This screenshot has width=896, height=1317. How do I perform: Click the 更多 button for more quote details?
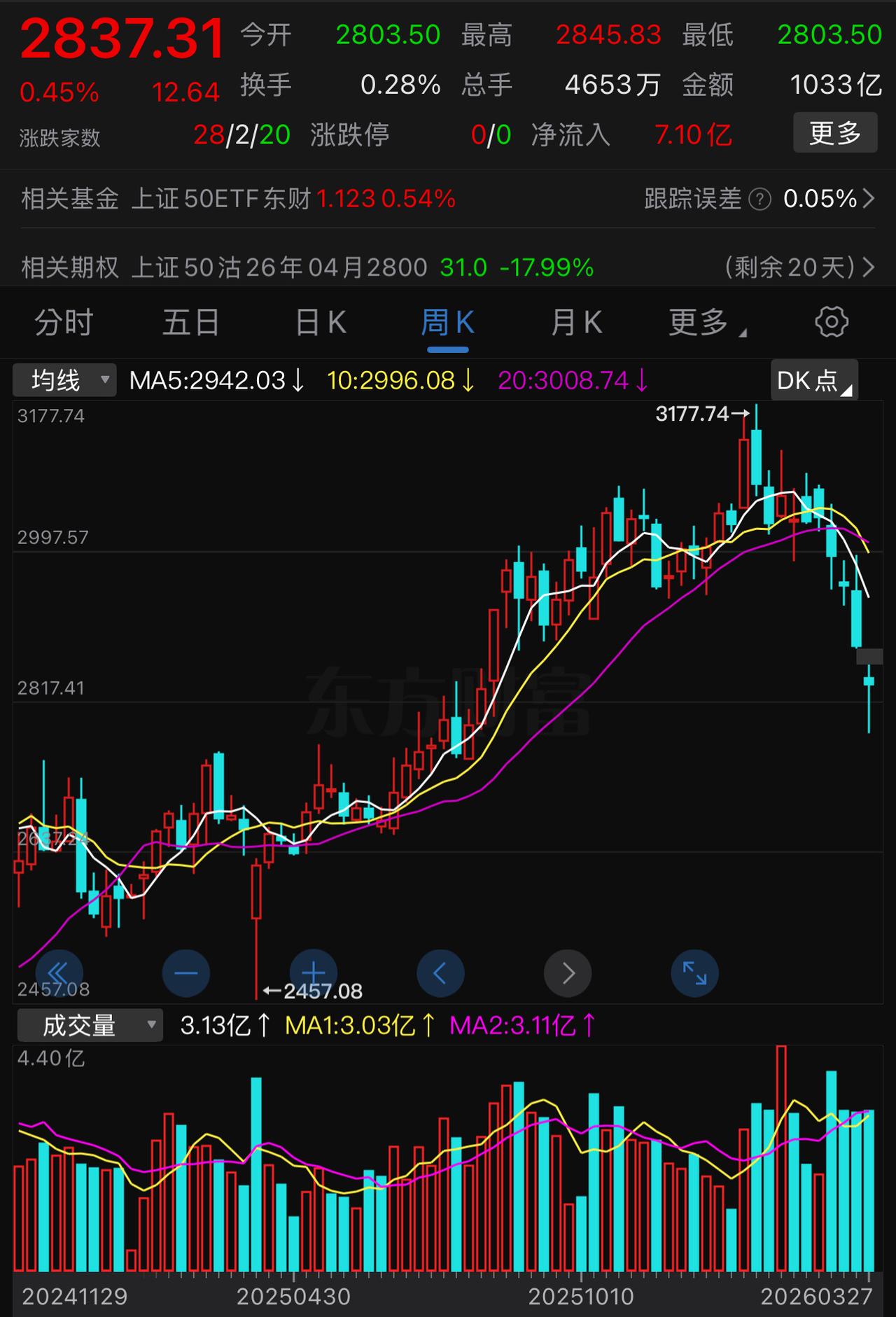834,133
